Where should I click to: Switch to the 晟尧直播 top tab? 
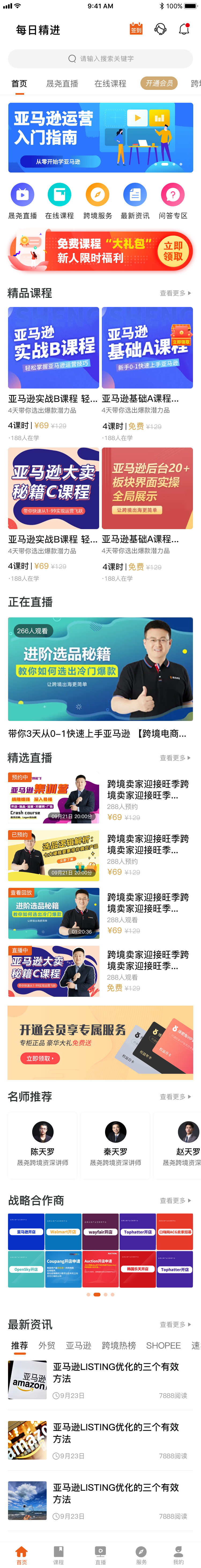62,83
